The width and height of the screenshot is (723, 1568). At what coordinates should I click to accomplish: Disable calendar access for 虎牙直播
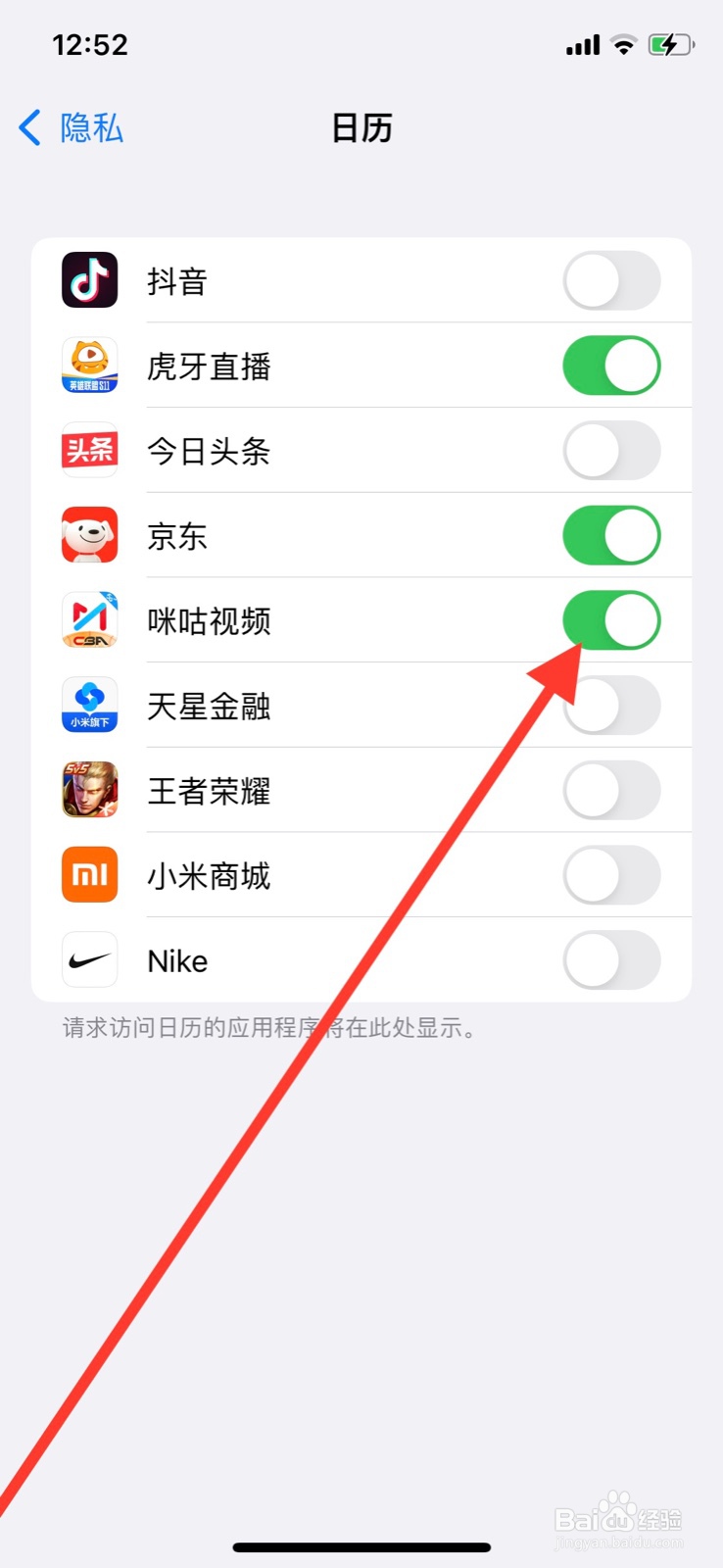coord(611,365)
